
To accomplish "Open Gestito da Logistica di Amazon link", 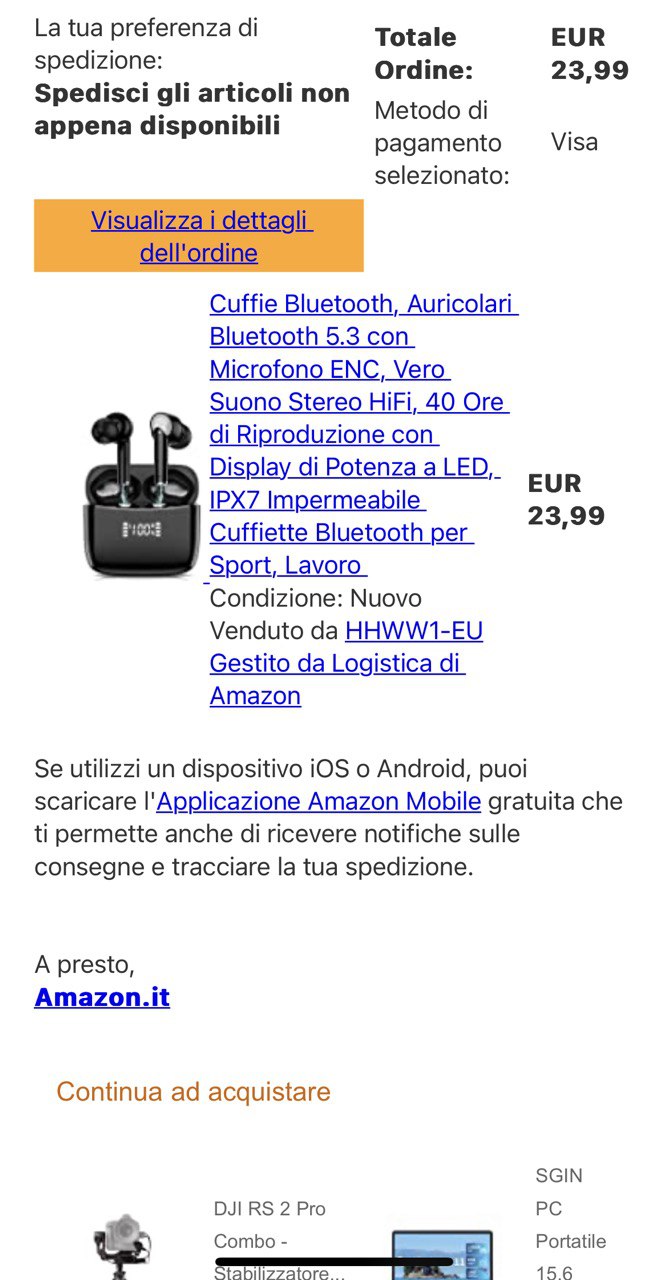I will (337, 679).
